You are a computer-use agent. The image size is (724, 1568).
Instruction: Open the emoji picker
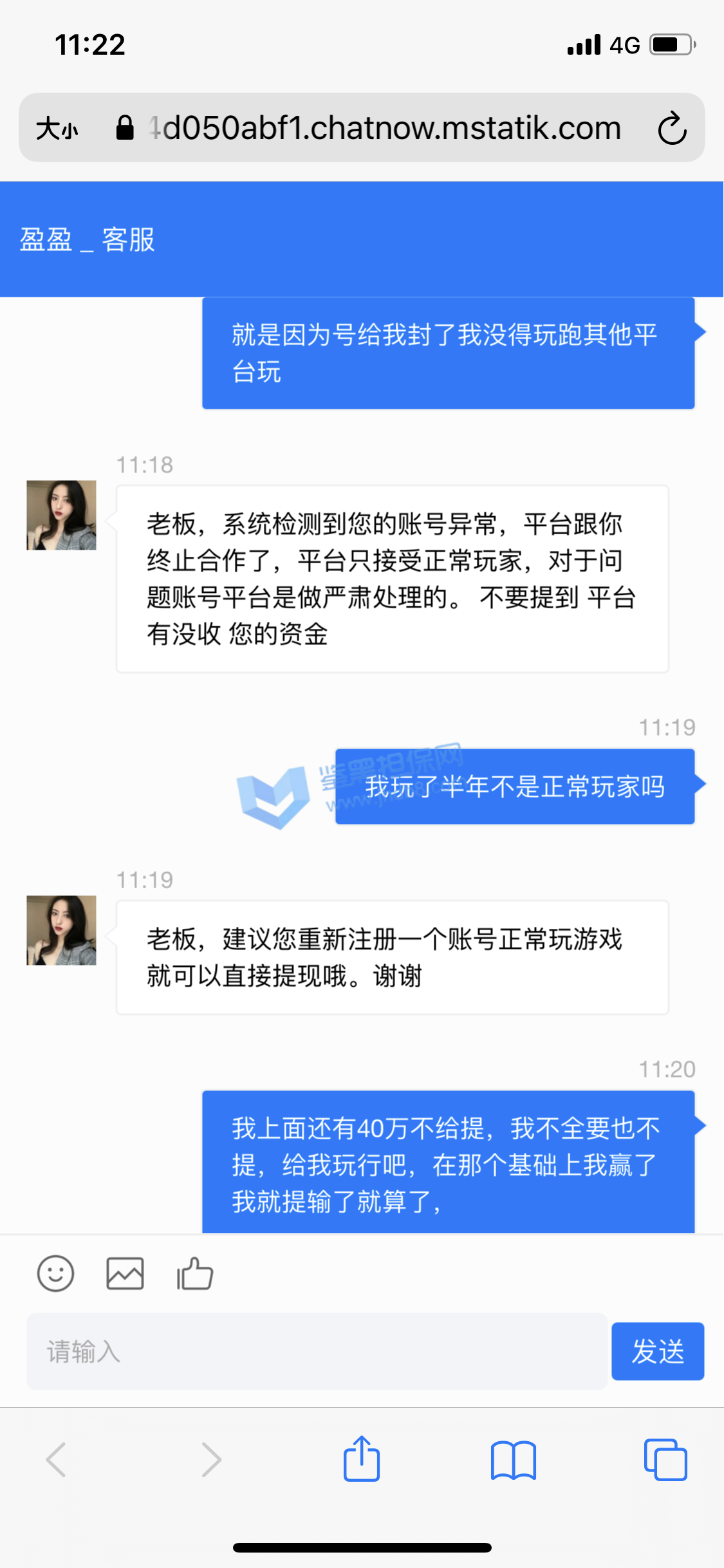pos(56,1273)
